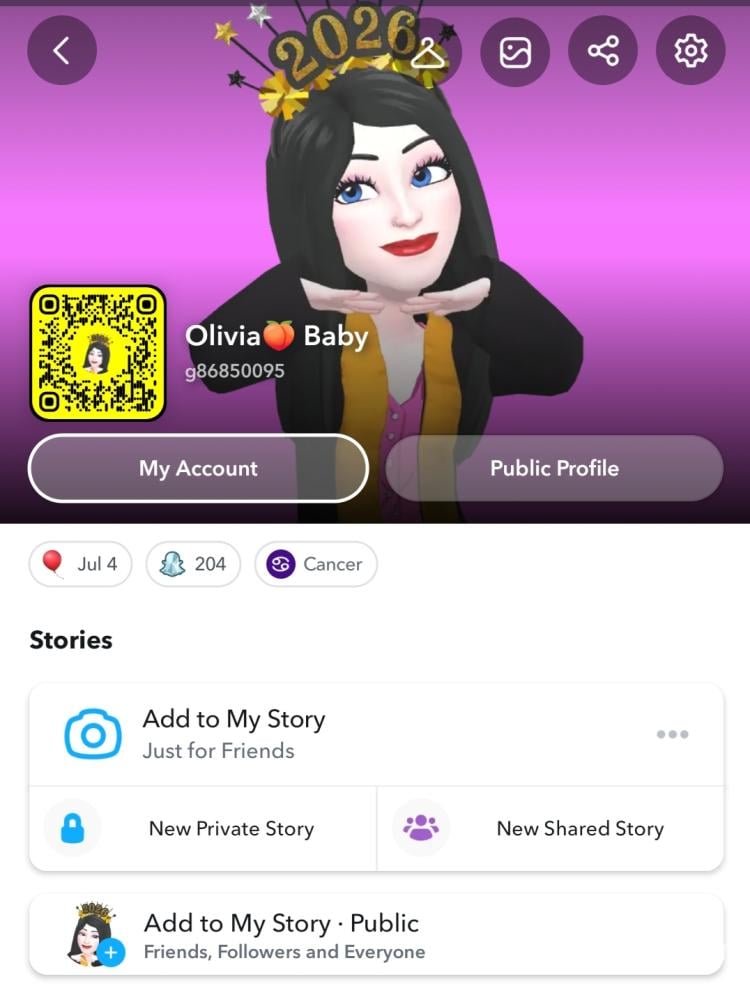Share the profile via share icon
The height and width of the screenshot is (986, 750).
pos(603,51)
